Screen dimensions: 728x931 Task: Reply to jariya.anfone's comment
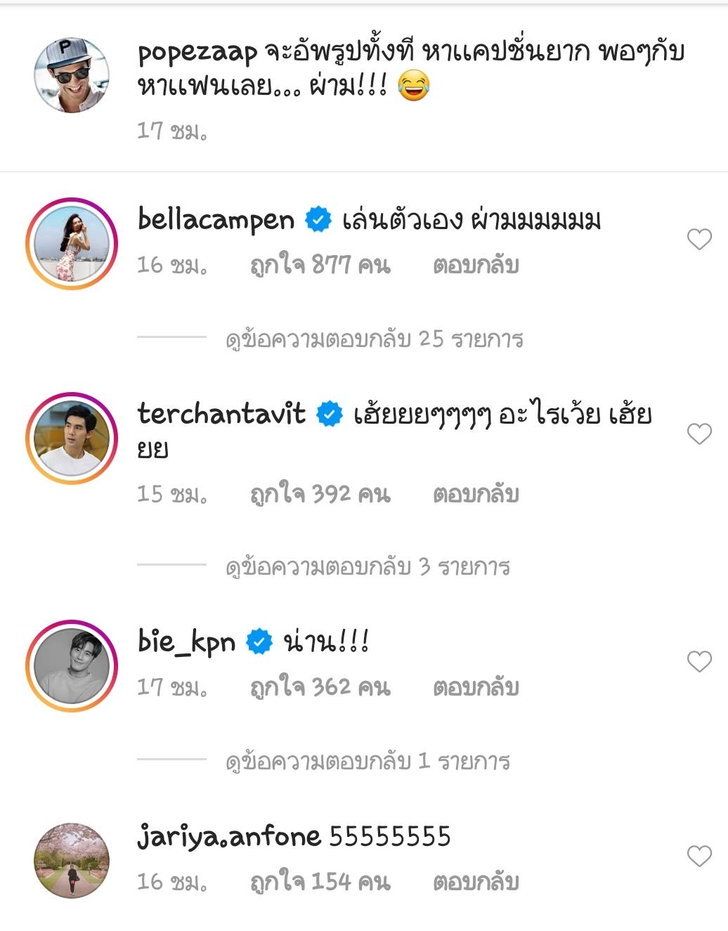click(475, 883)
